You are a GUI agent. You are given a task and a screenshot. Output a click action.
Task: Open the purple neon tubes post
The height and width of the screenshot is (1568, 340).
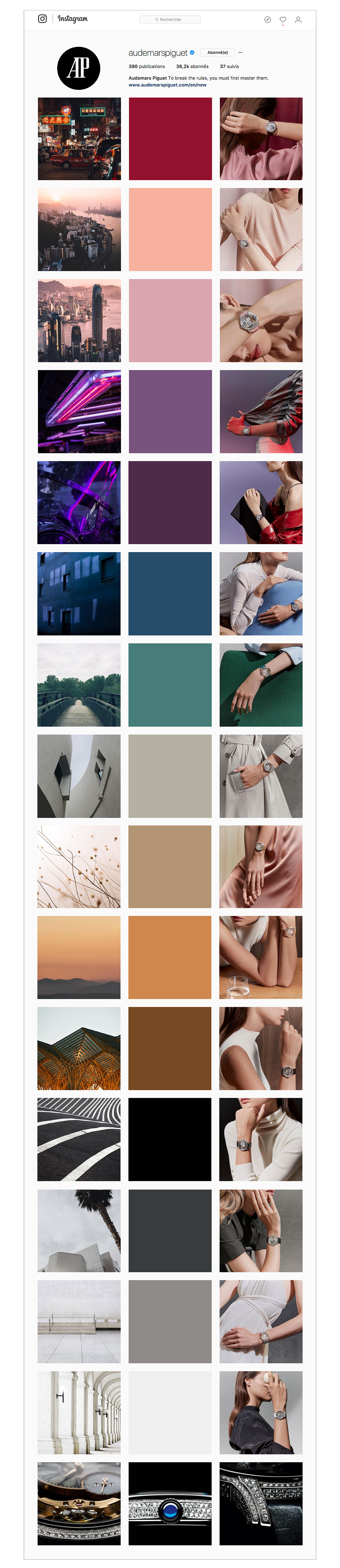tap(79, 411)
